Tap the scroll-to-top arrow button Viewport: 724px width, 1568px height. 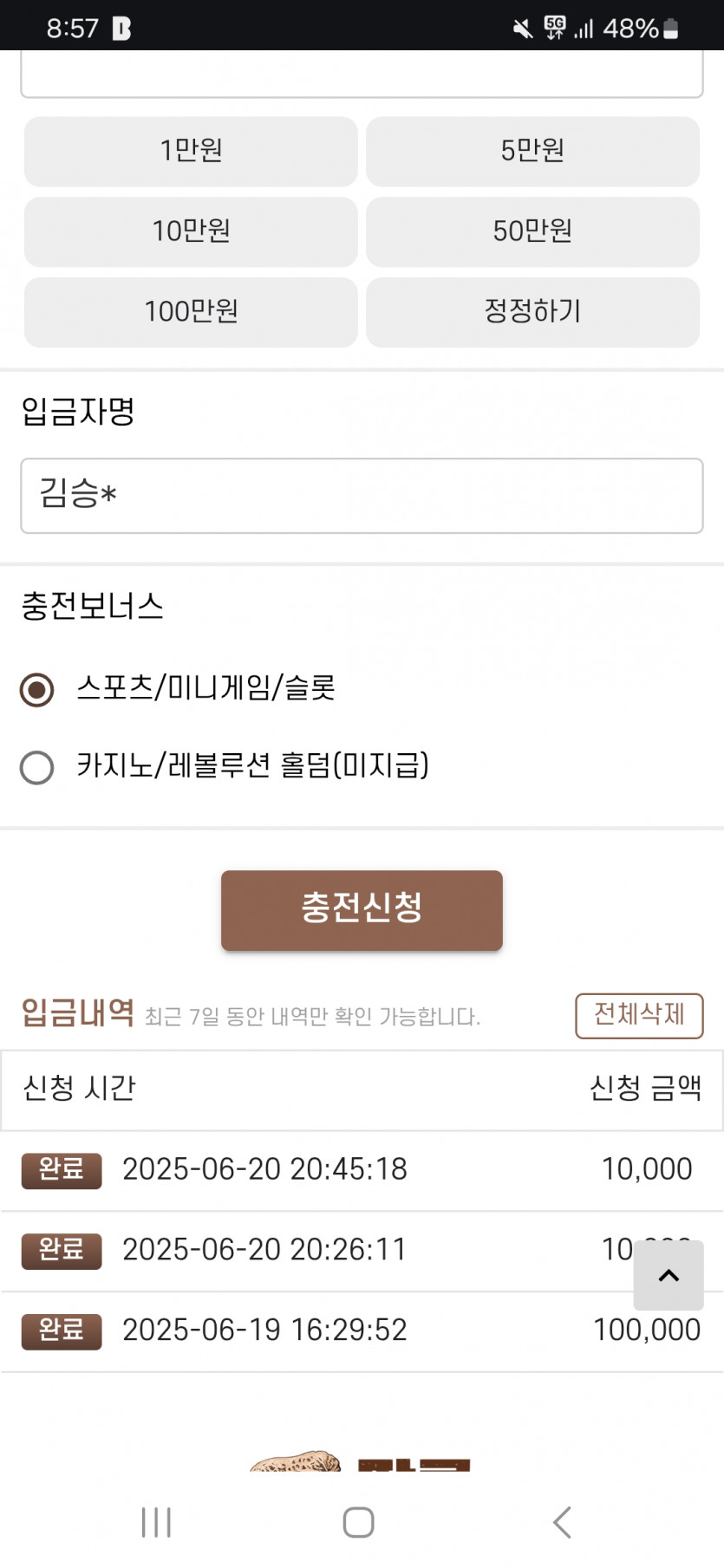click(x=669, y=1275)
